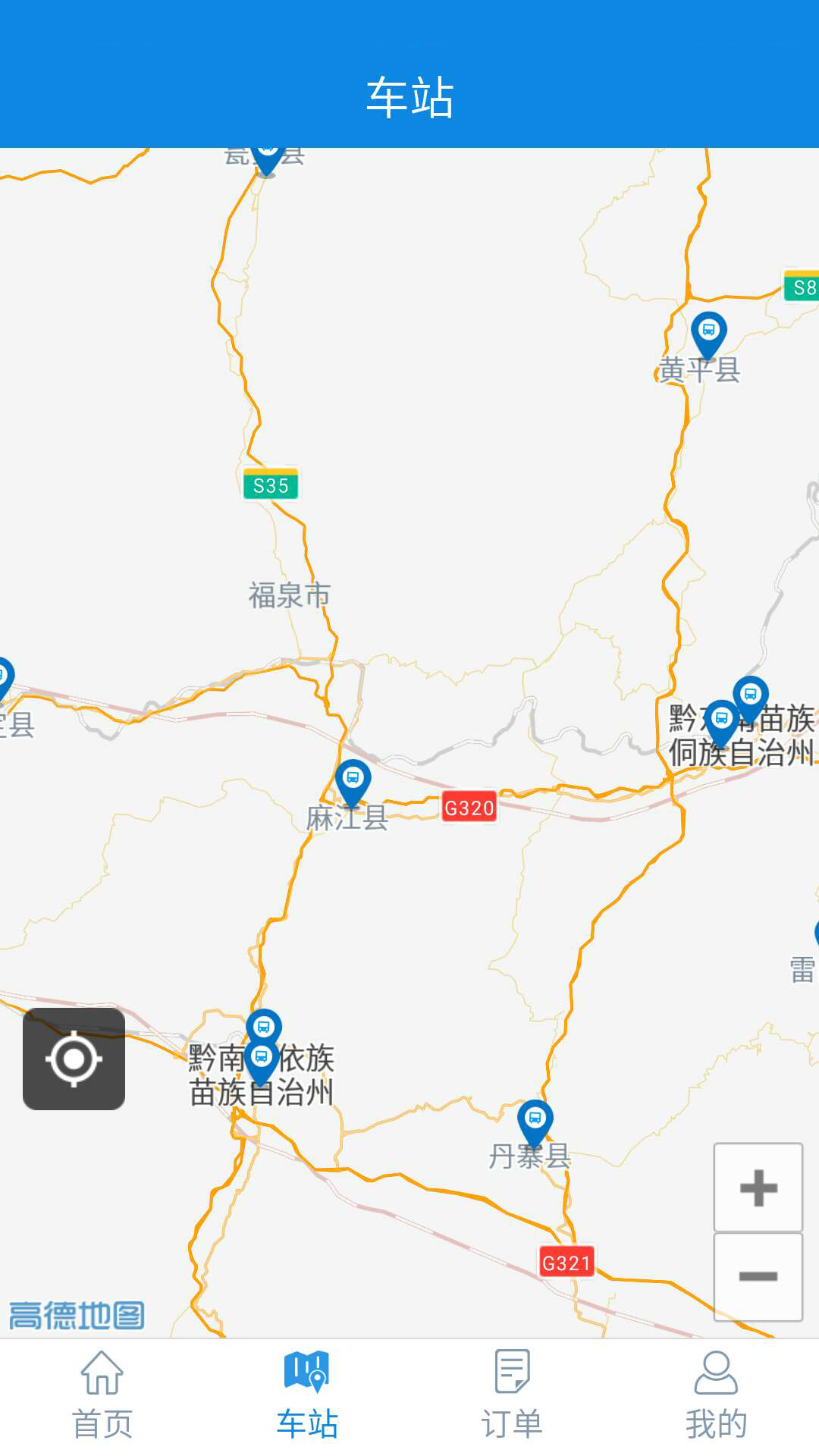The height and width of the screenshot is (1456, 819).
Task: Zoom in with the plus button
Action: click(758, 1188)
